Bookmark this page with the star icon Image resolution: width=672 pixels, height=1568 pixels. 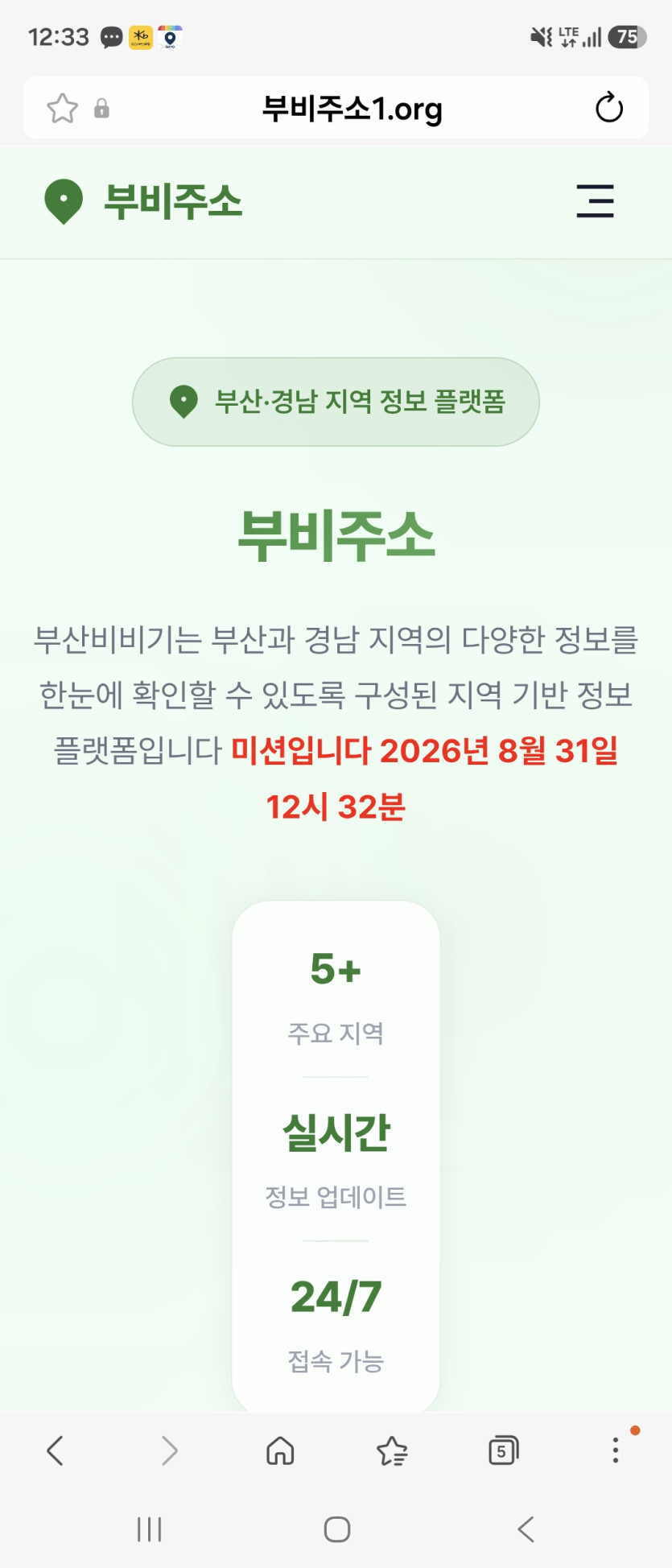[x=62, y=108]
